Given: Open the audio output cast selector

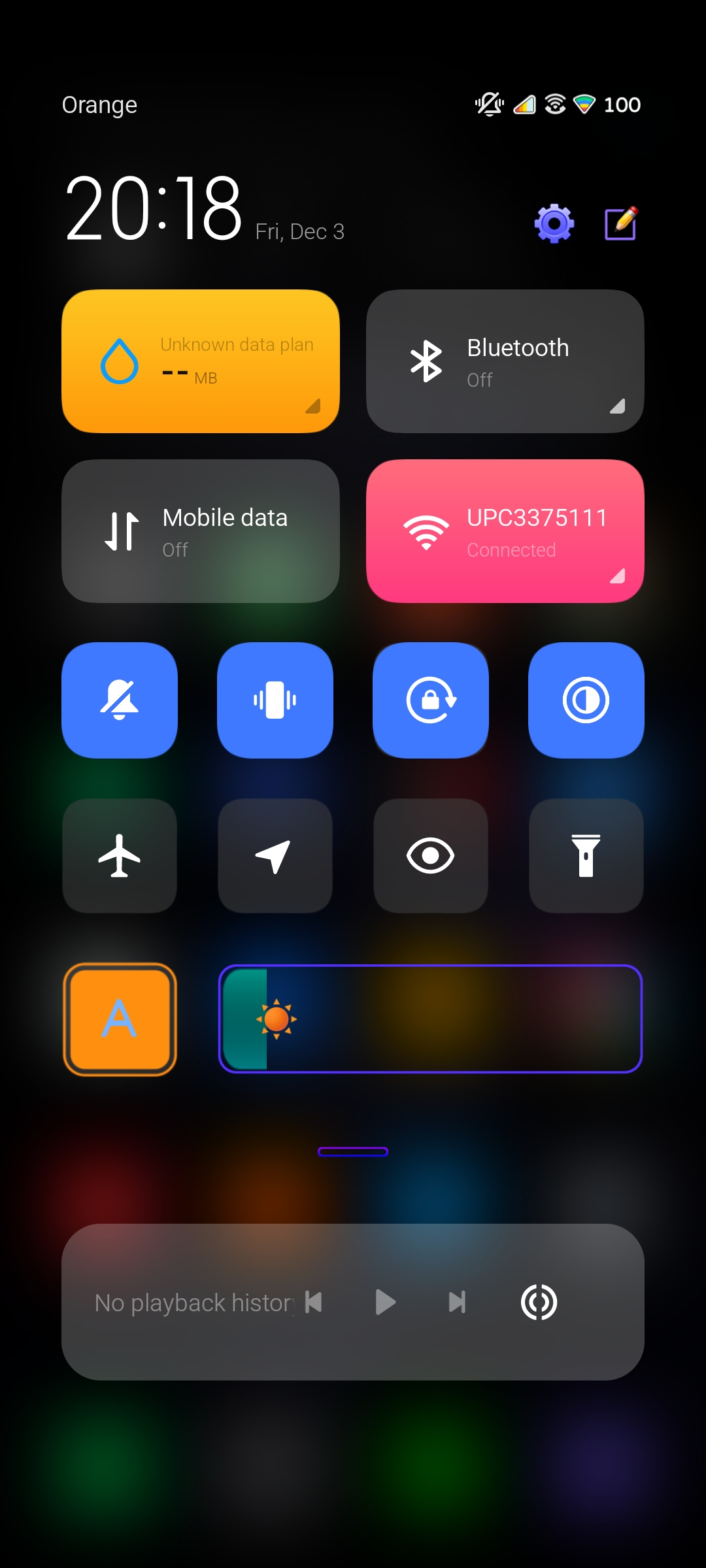Looking at the screenshot, I should (x=539, y=1302).
